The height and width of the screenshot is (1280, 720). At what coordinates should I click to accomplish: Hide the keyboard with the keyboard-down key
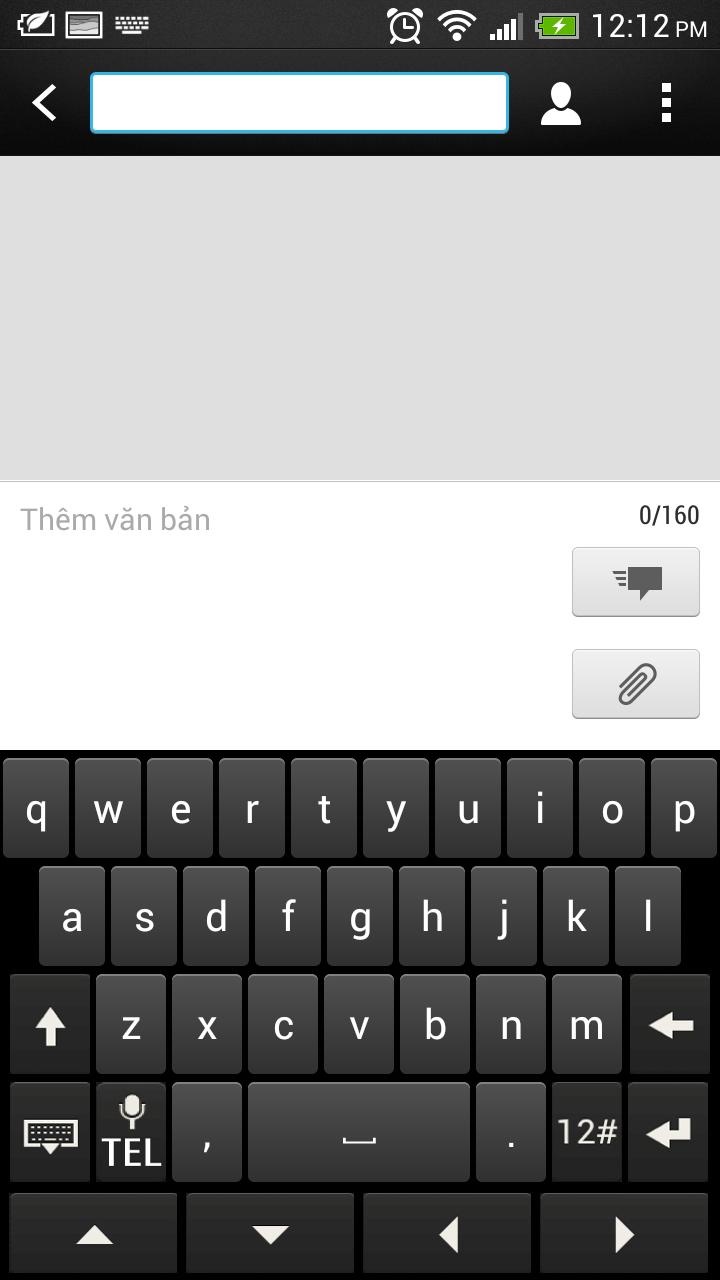coord(50,1134)
